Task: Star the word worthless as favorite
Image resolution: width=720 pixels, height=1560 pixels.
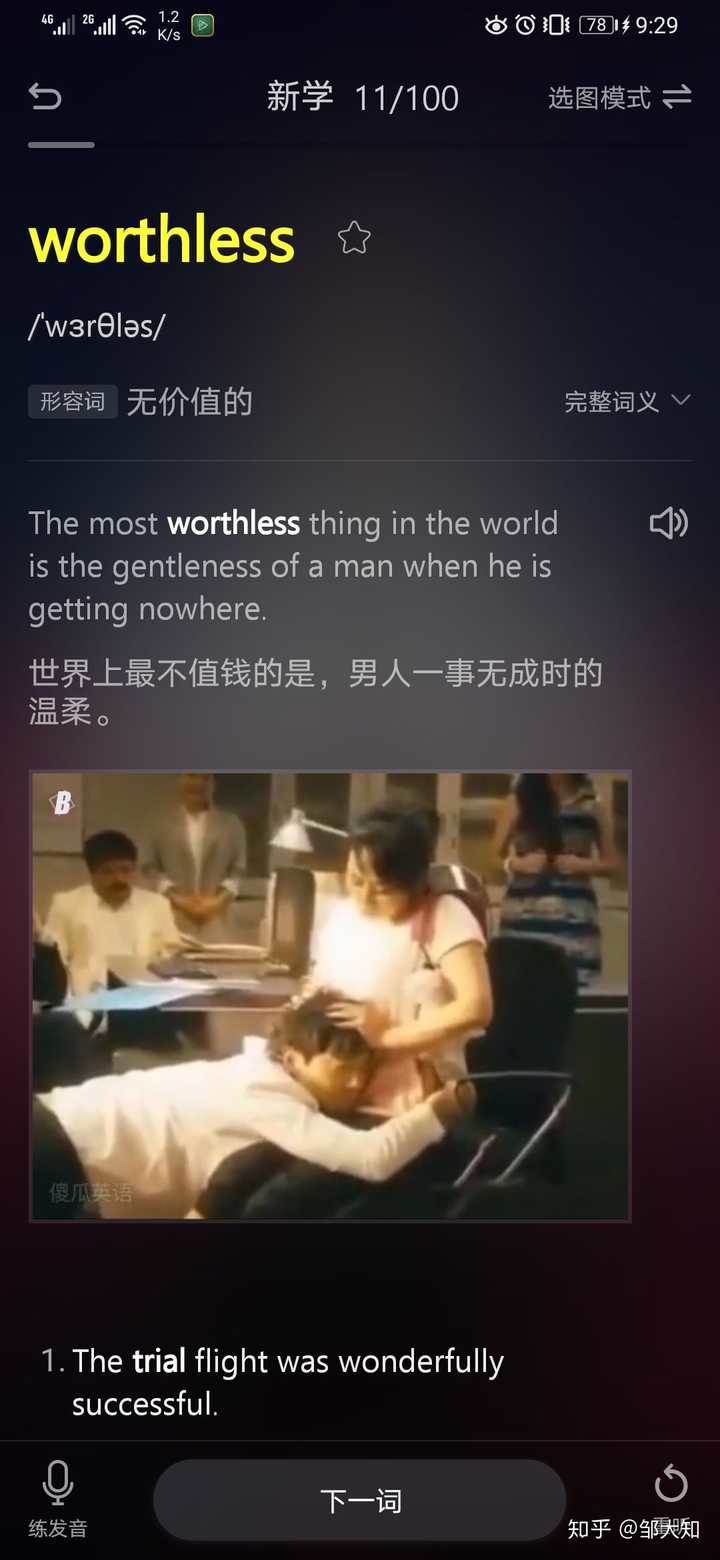Action: pyautogui.click(x=354, y=238)
